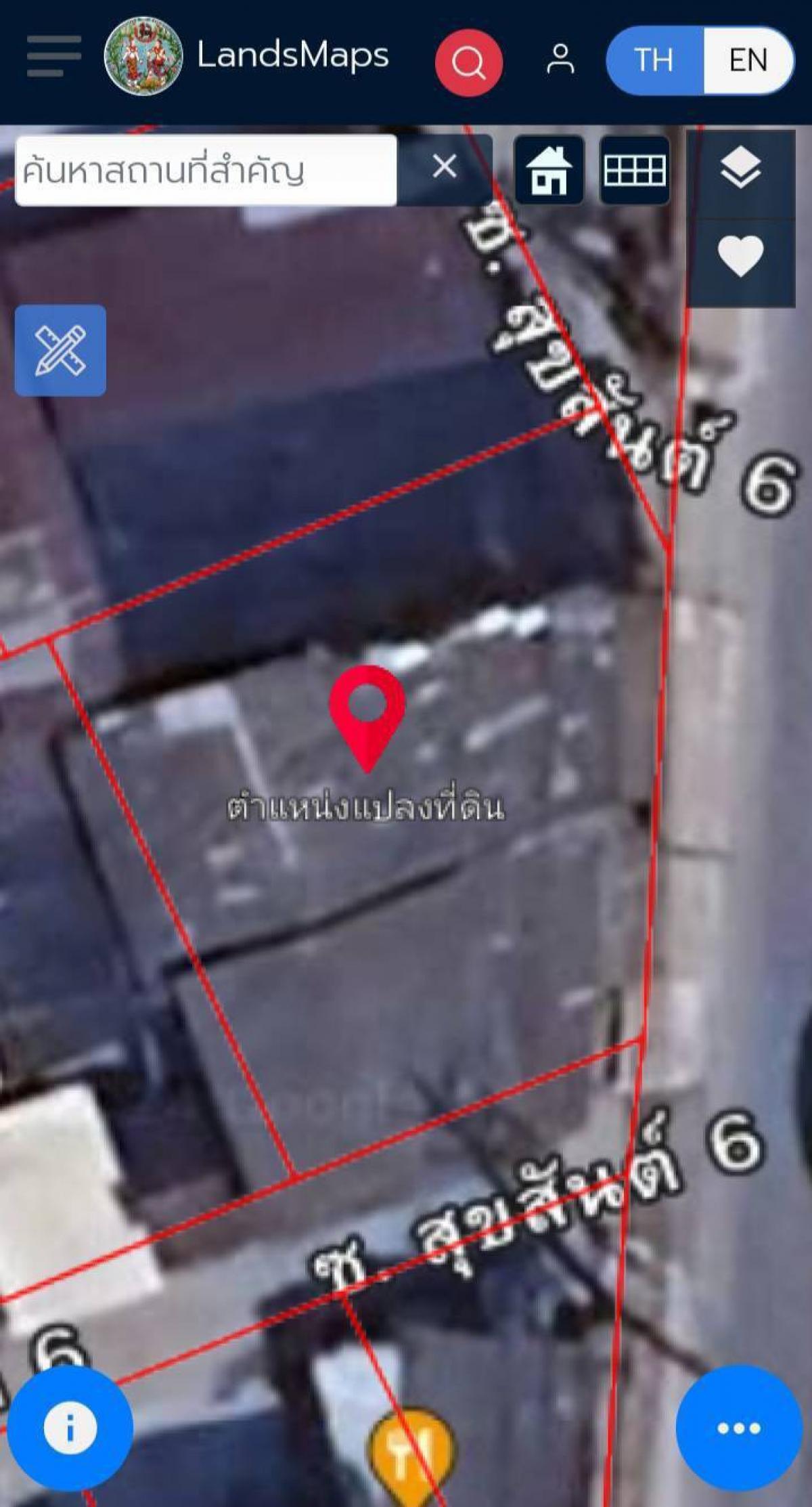Tap the grid parcel icon button

[x=635, y=170]
